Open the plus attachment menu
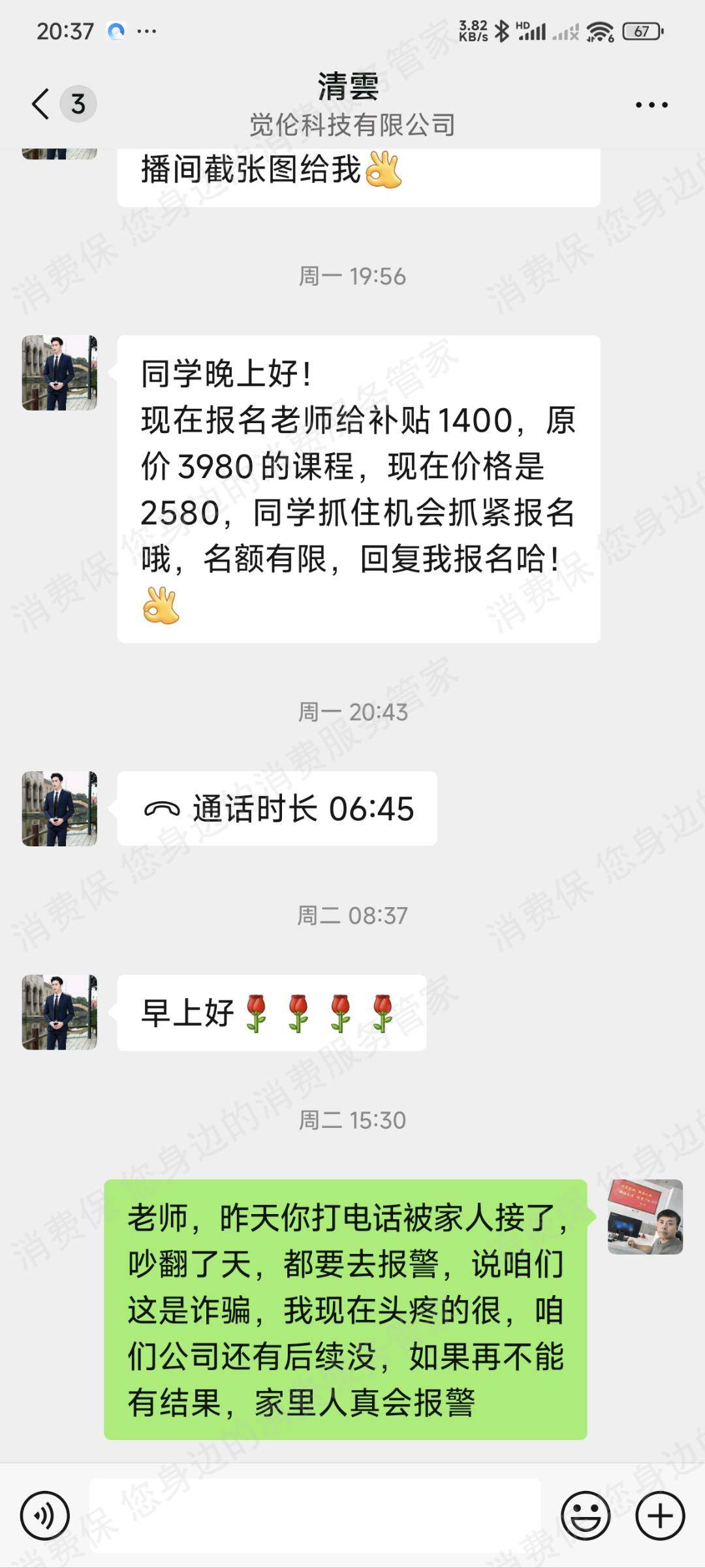 (x=660, y=1515)
